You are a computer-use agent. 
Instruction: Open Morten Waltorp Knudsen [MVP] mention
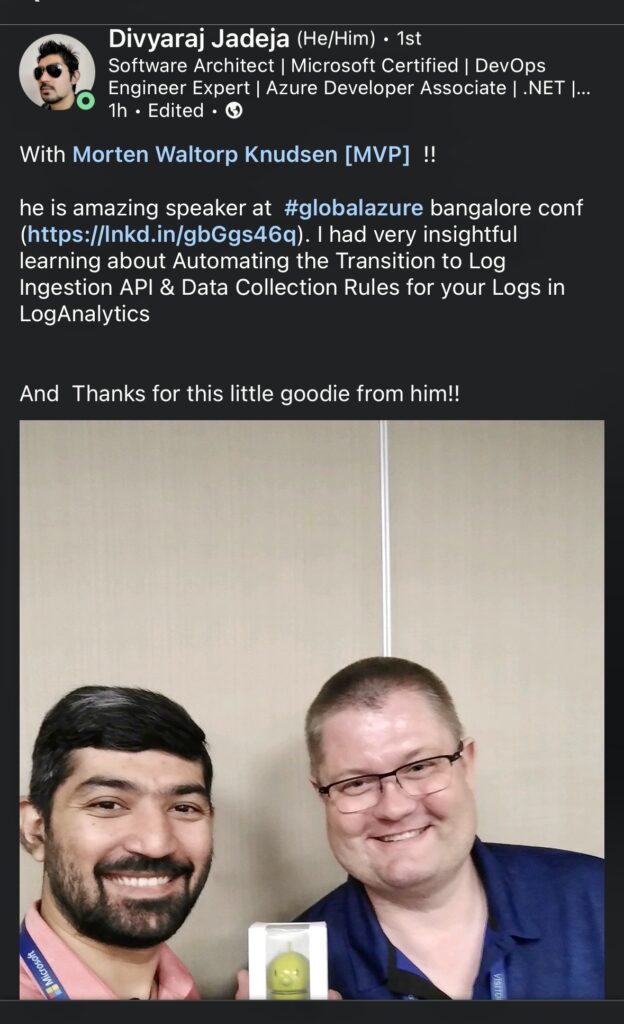click(241, 154)
